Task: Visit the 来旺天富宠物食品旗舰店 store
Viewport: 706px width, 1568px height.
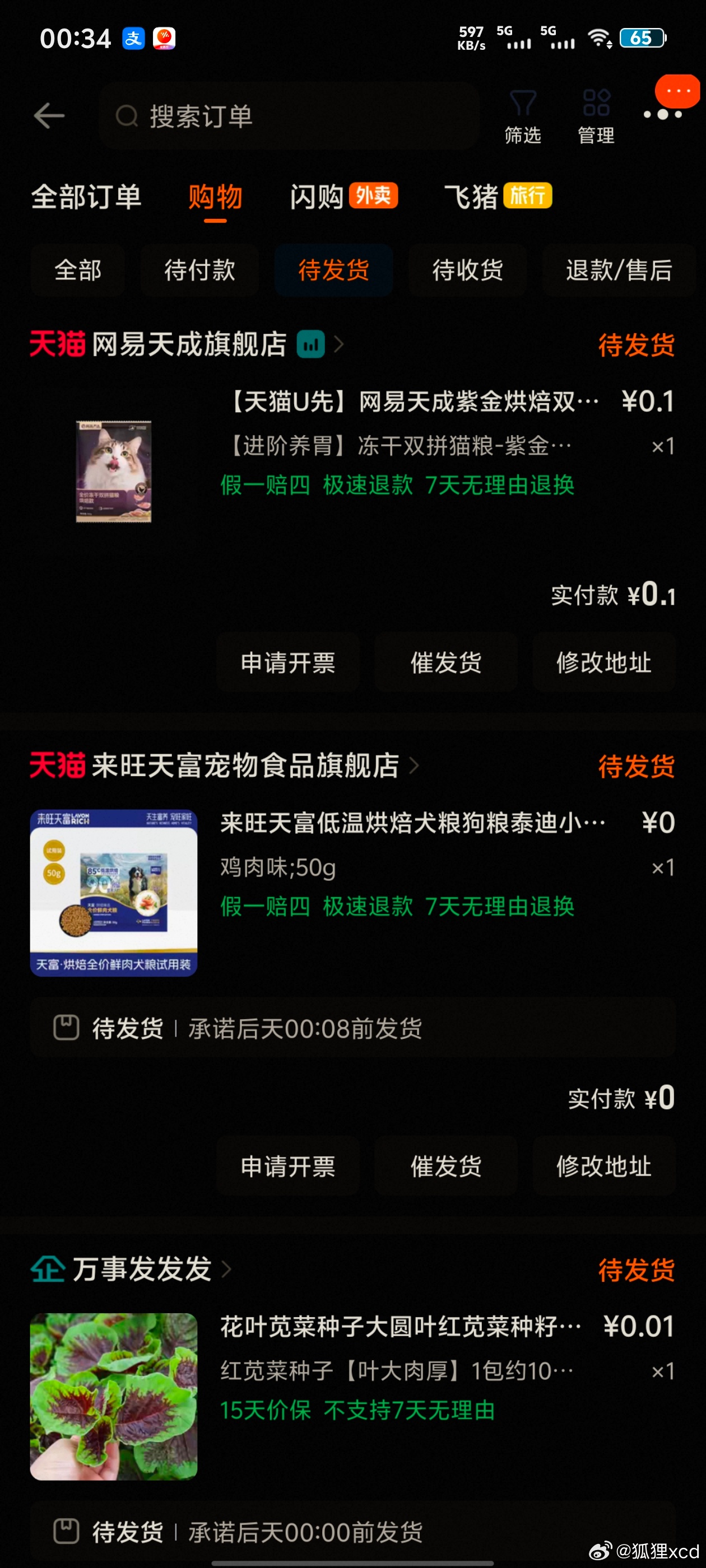Action: (x=245, y=765)
